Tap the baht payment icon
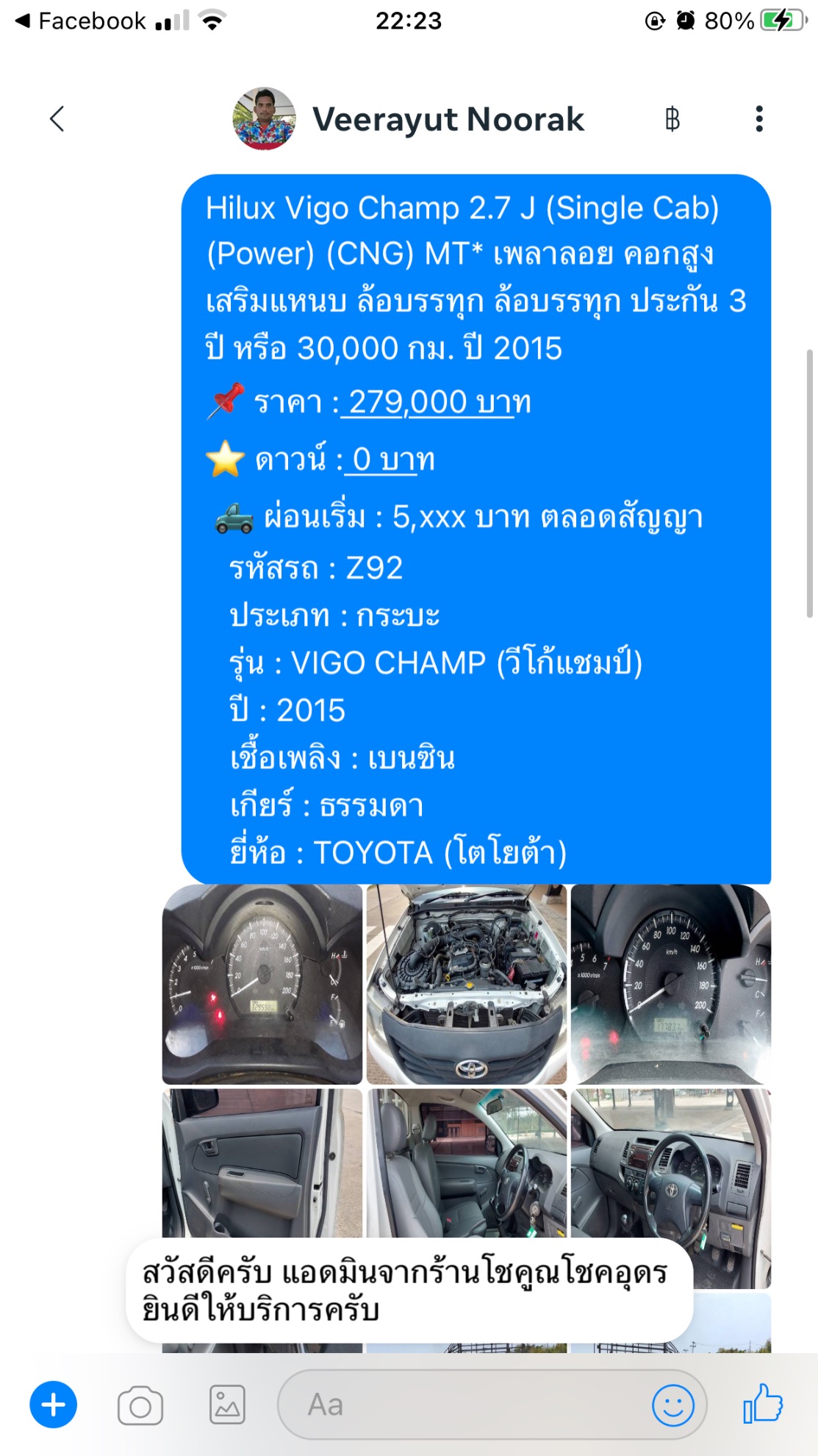Viewport: 818px width, 1456px height. [672, 118]
